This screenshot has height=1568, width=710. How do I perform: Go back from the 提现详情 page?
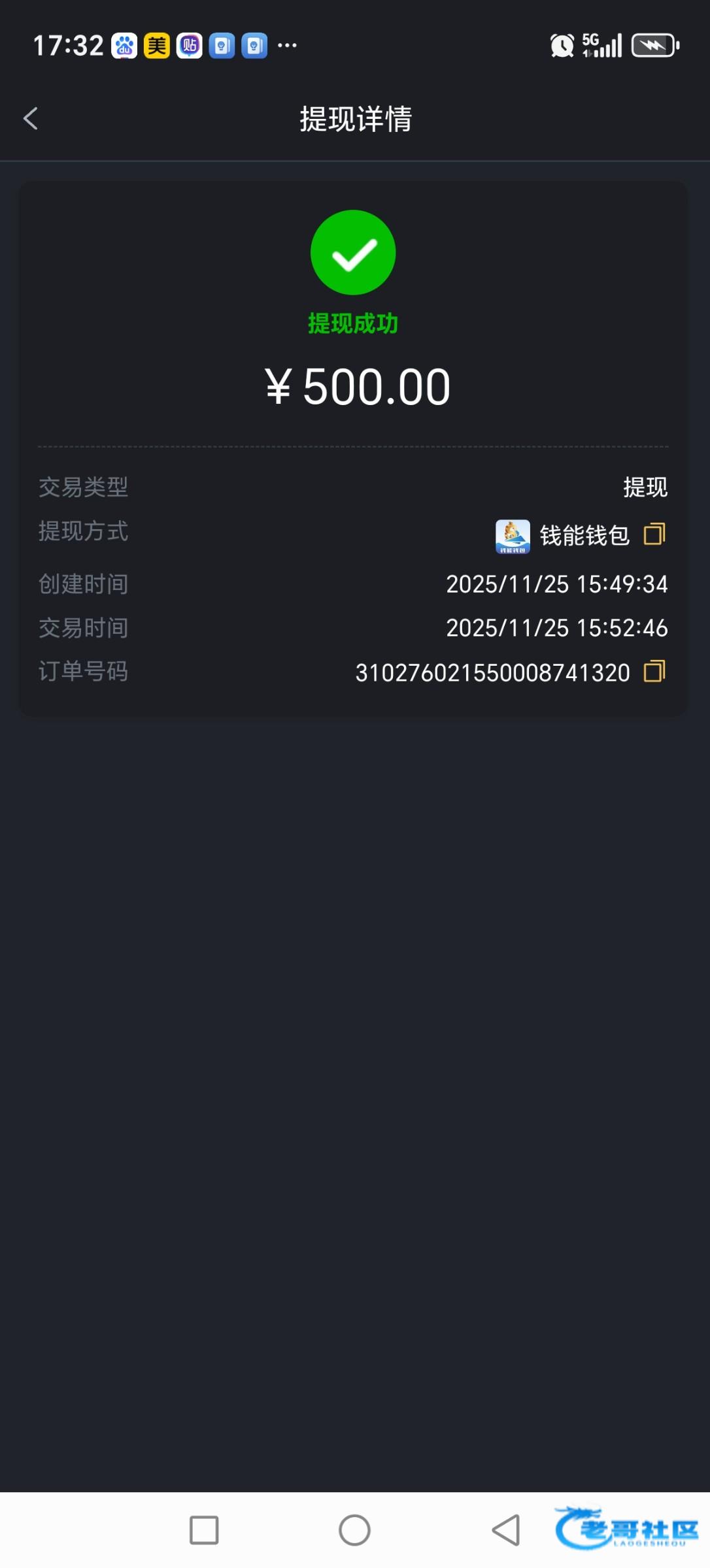coord(31,119)
